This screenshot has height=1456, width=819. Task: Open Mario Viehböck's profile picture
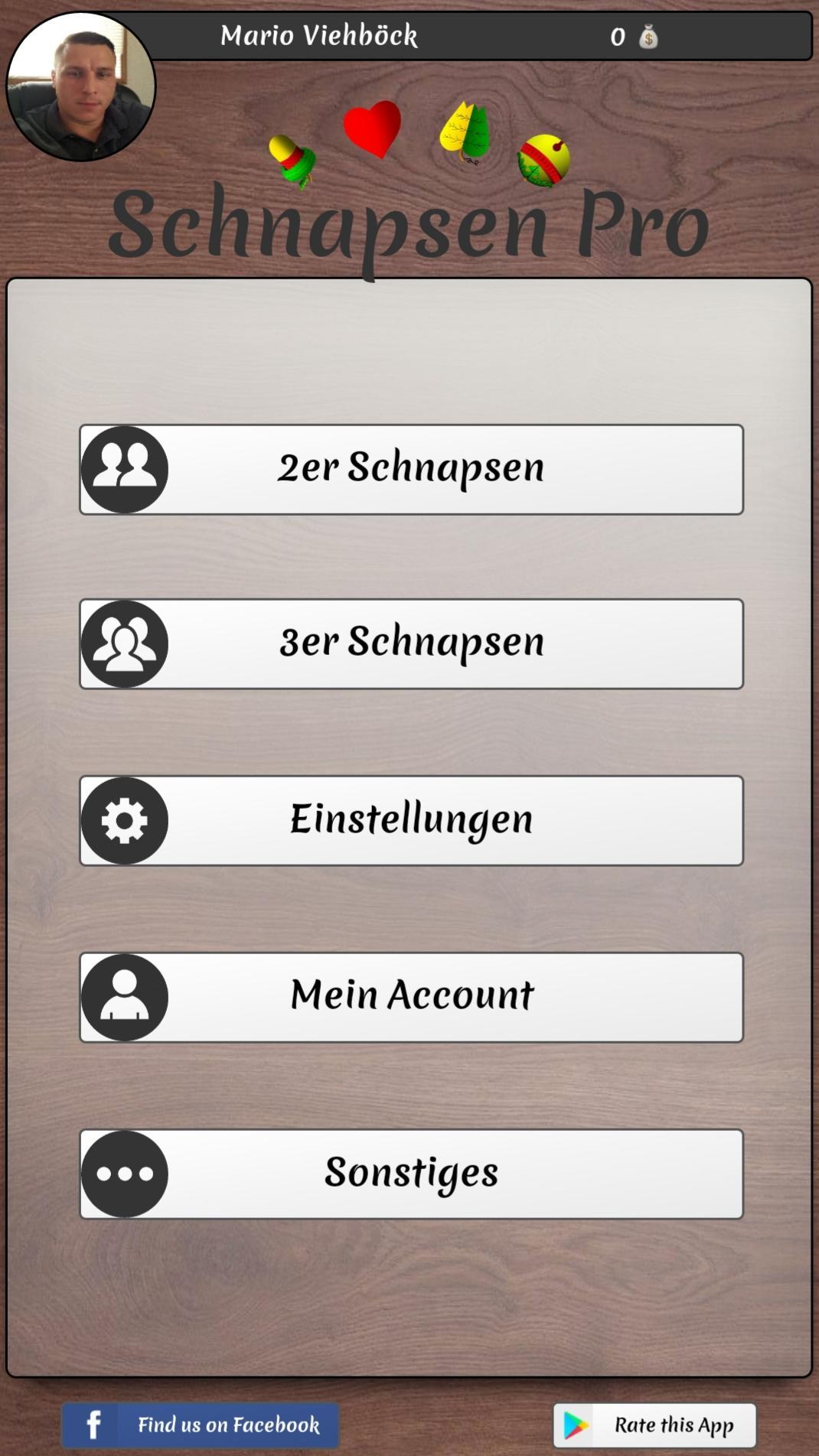pos(81,87)
